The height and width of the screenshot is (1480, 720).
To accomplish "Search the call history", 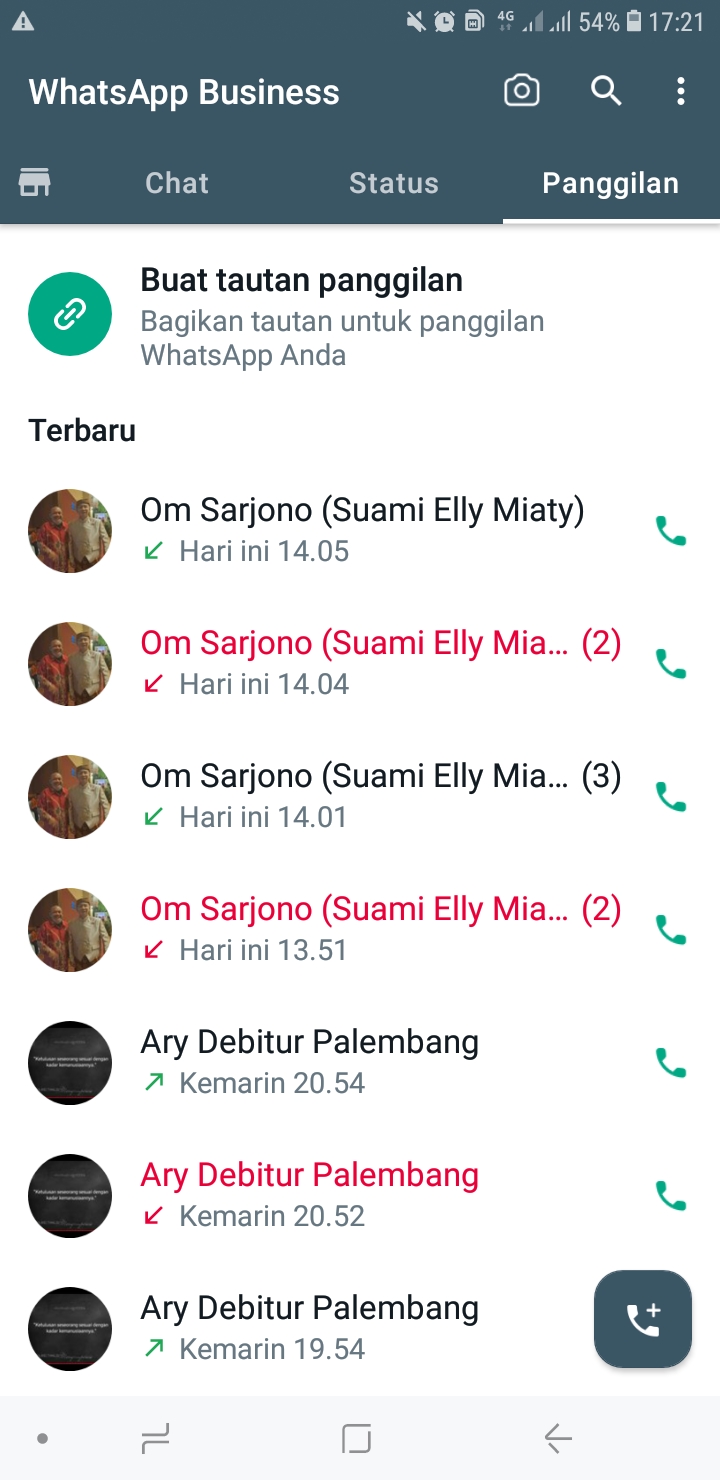I will 606,92.
